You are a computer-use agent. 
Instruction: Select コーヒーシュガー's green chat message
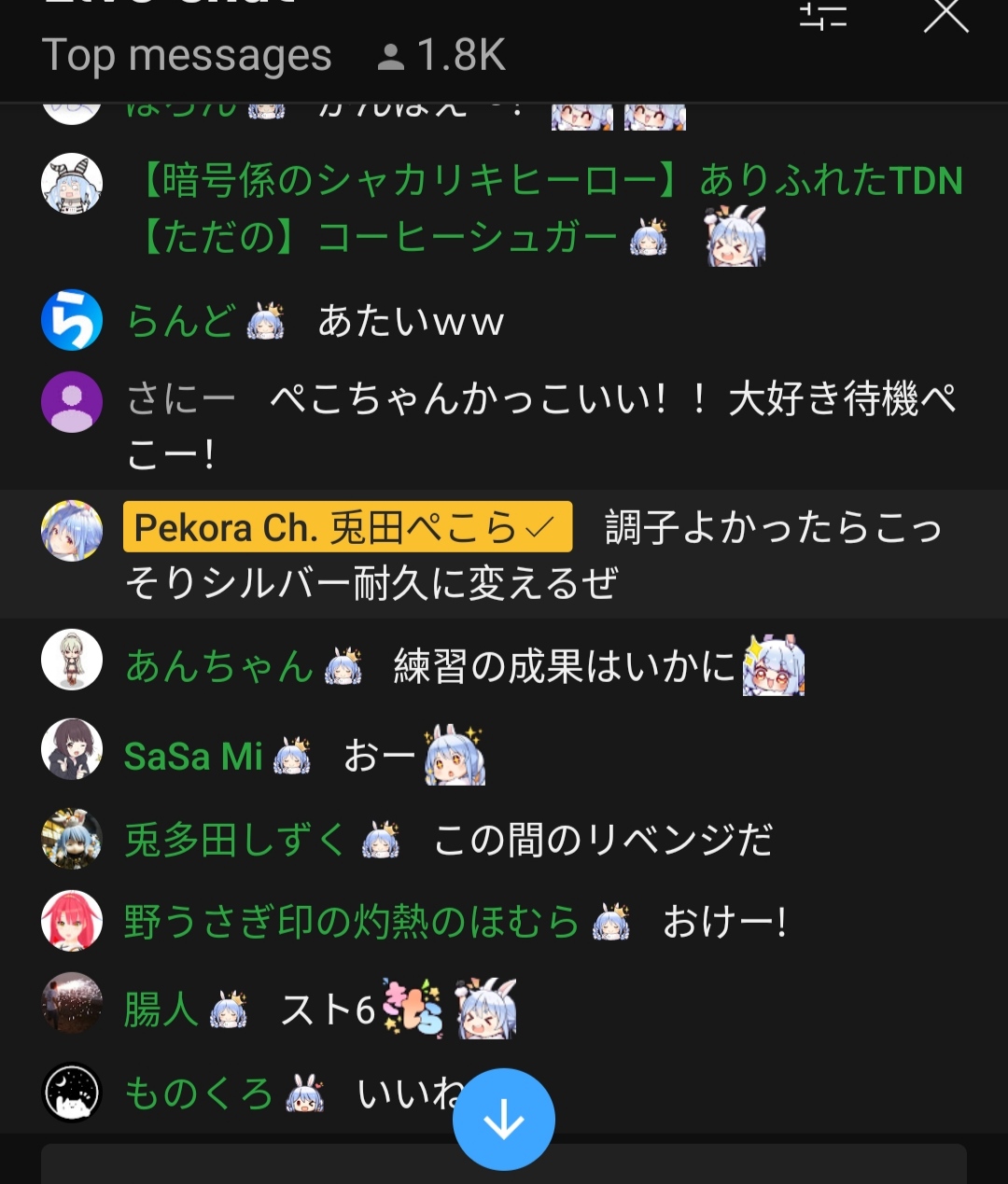click(551, 210)
